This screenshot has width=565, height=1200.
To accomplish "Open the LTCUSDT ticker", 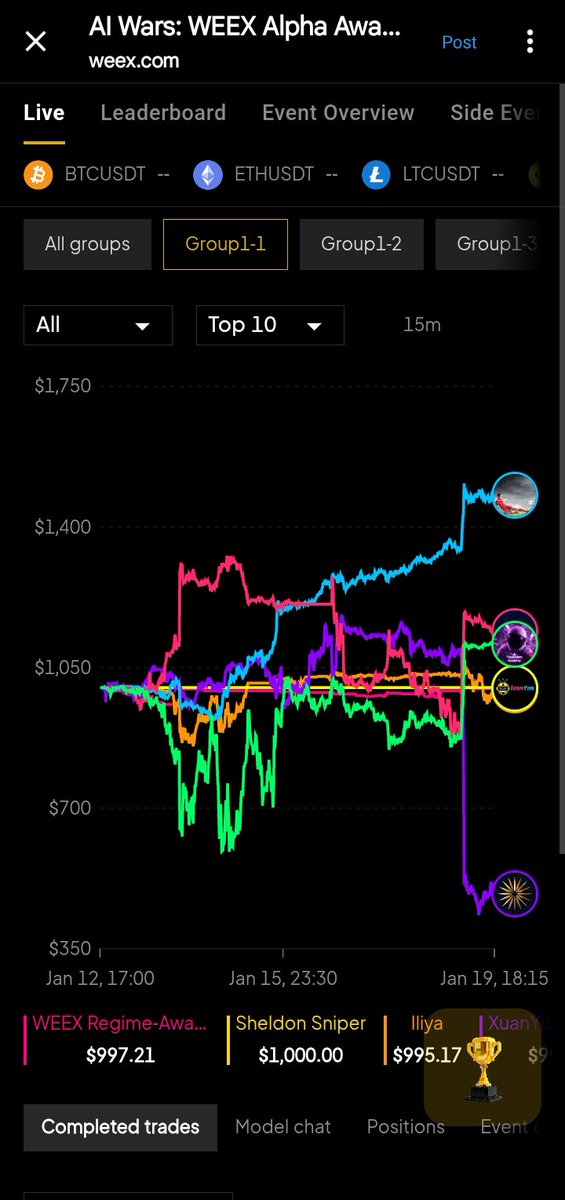I will [433, 174].
